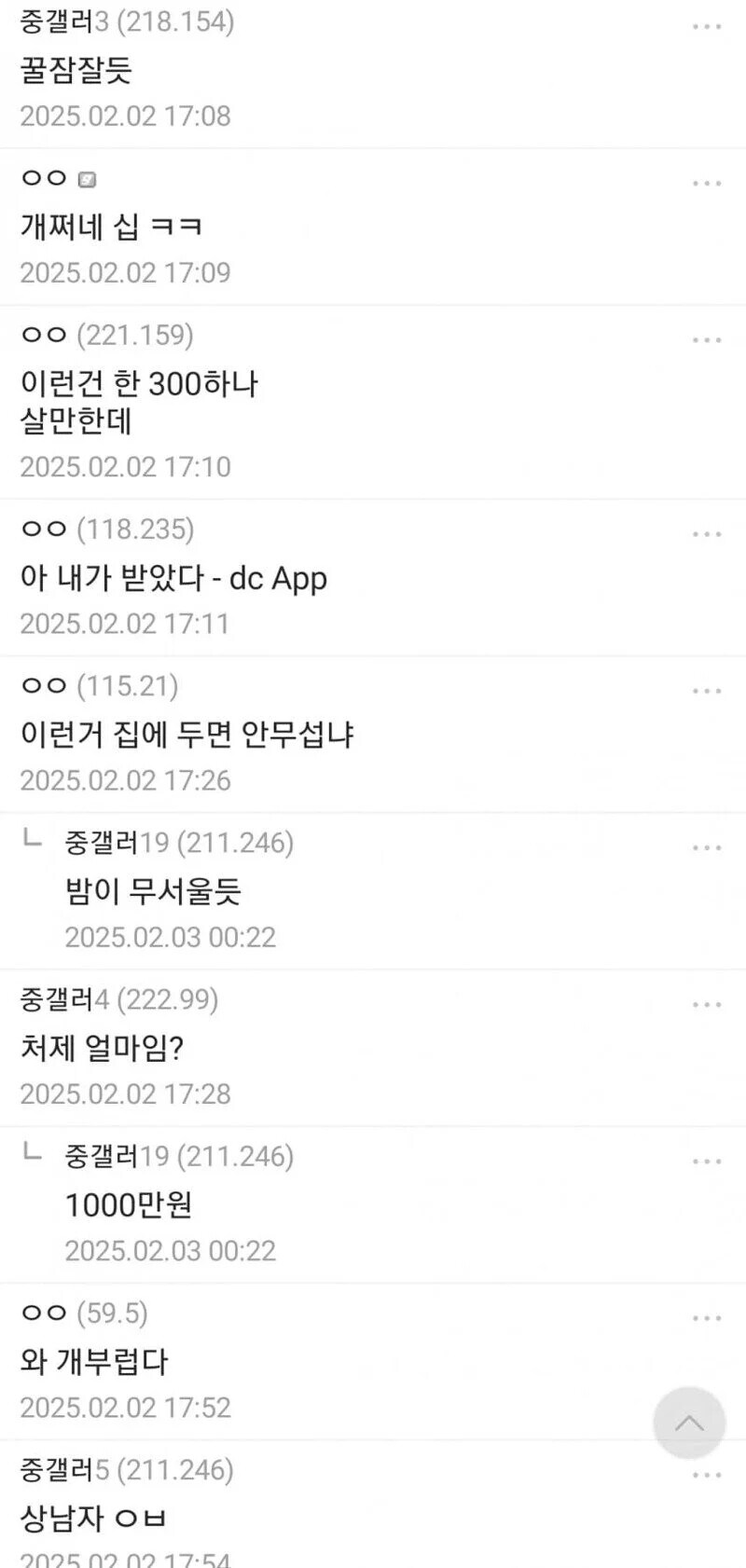The height and width of the screenshot is (1568, 746).
Task: Open options menu for 밤이 무서울듯 reply
Action: (x=706, y=846)
